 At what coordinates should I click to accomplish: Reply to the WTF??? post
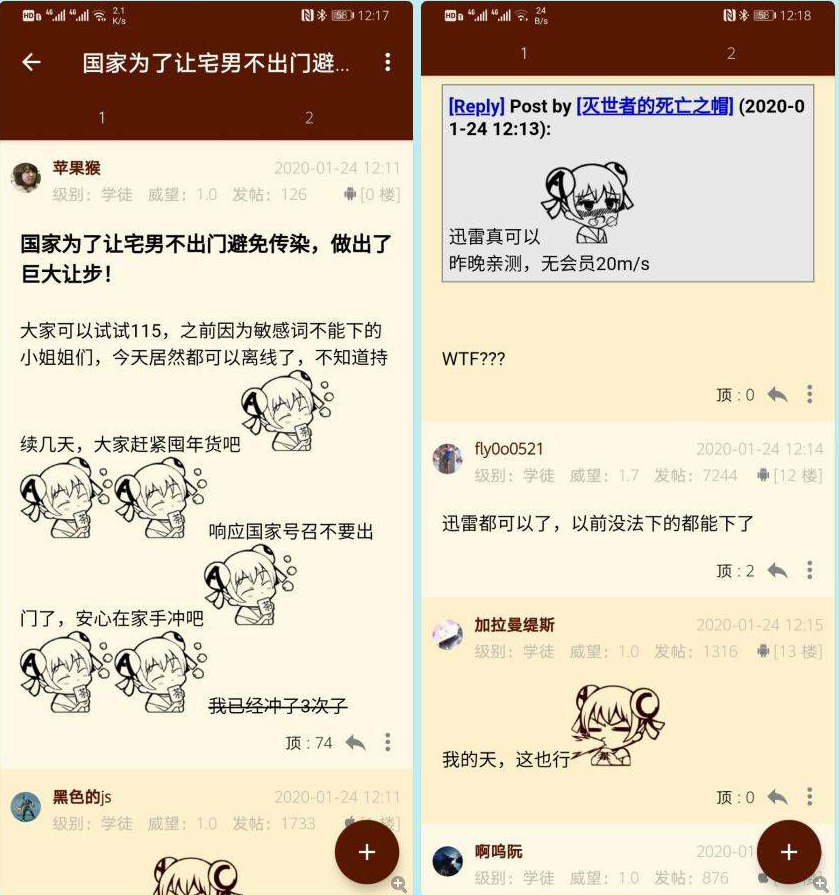tap(777, 395)
